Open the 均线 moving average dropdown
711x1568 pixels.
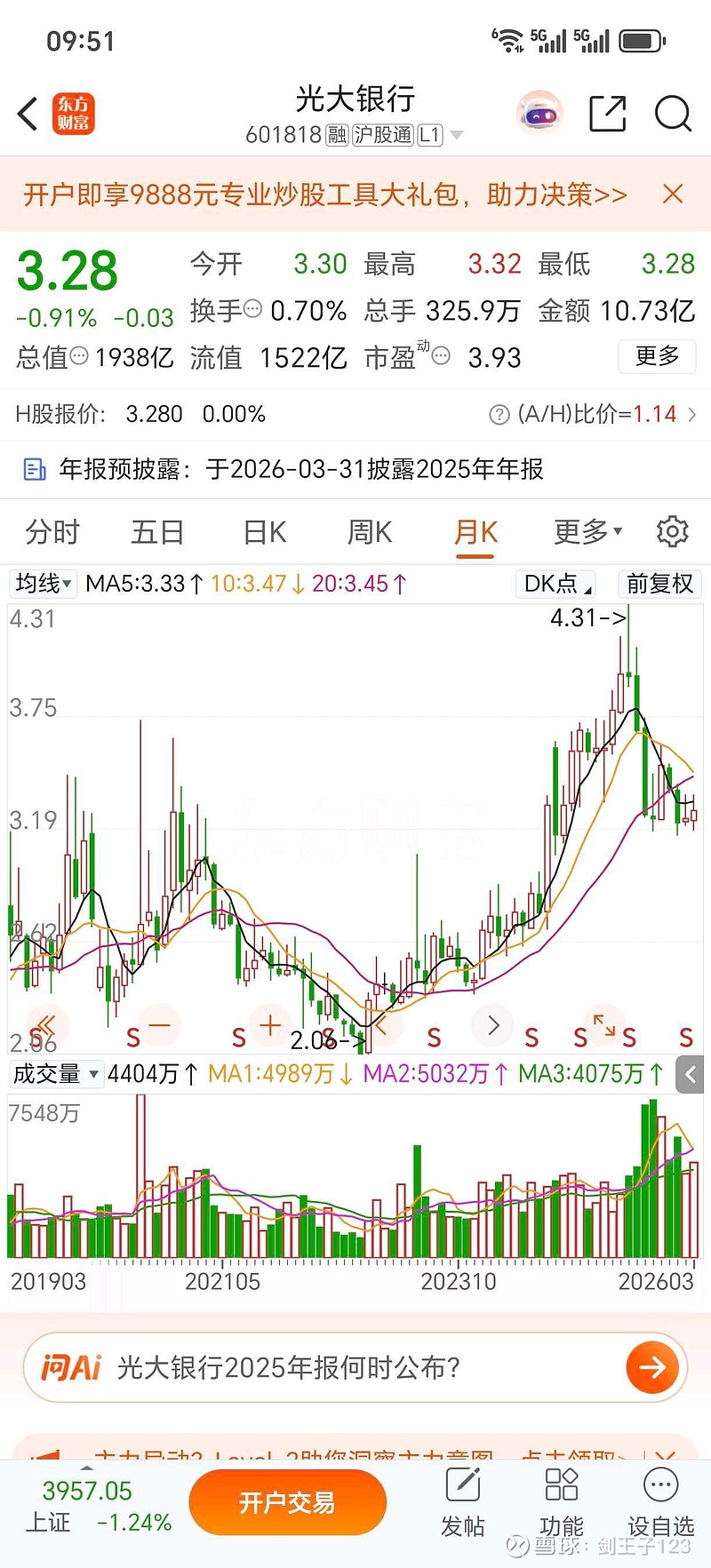pyautogui.click(x=43, y=584)
